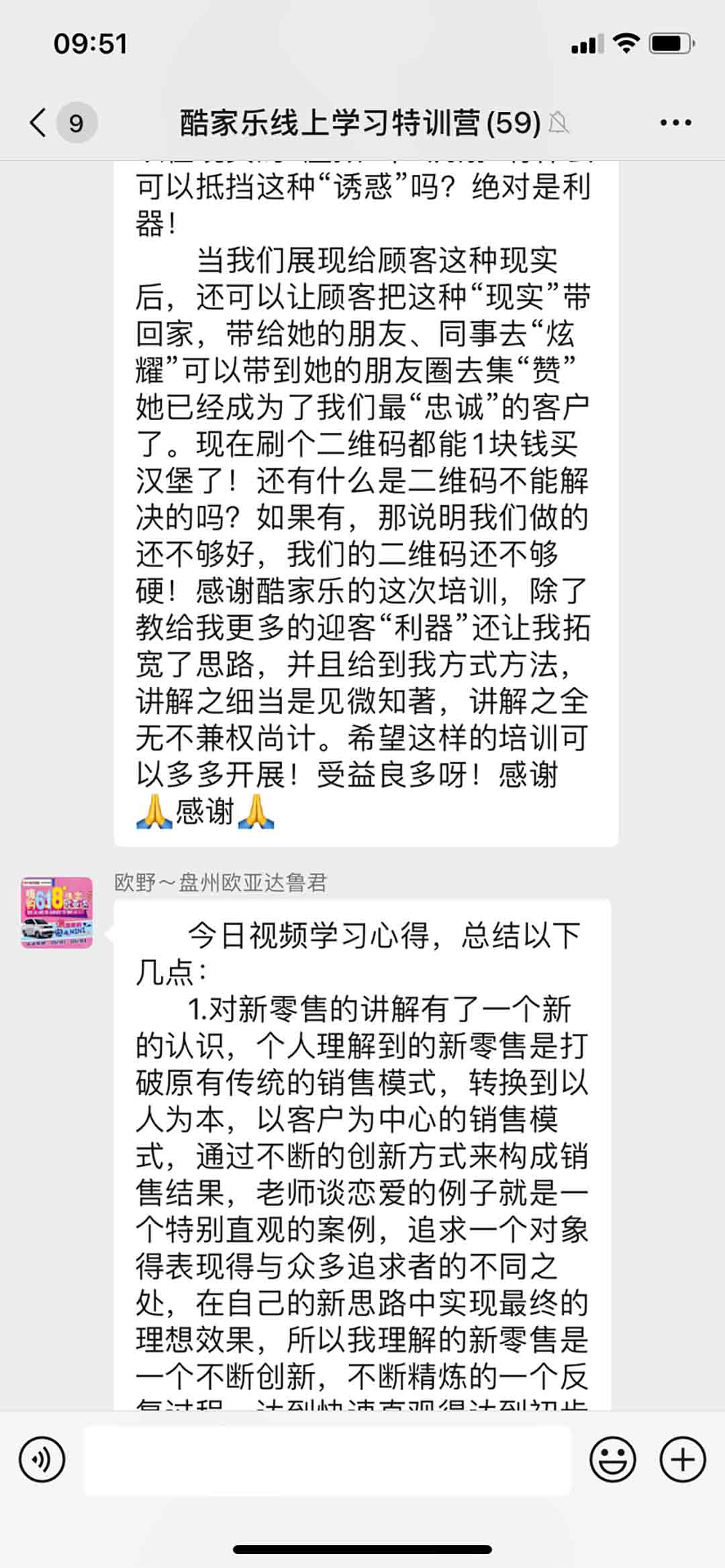Tap the message text field

327,1460
